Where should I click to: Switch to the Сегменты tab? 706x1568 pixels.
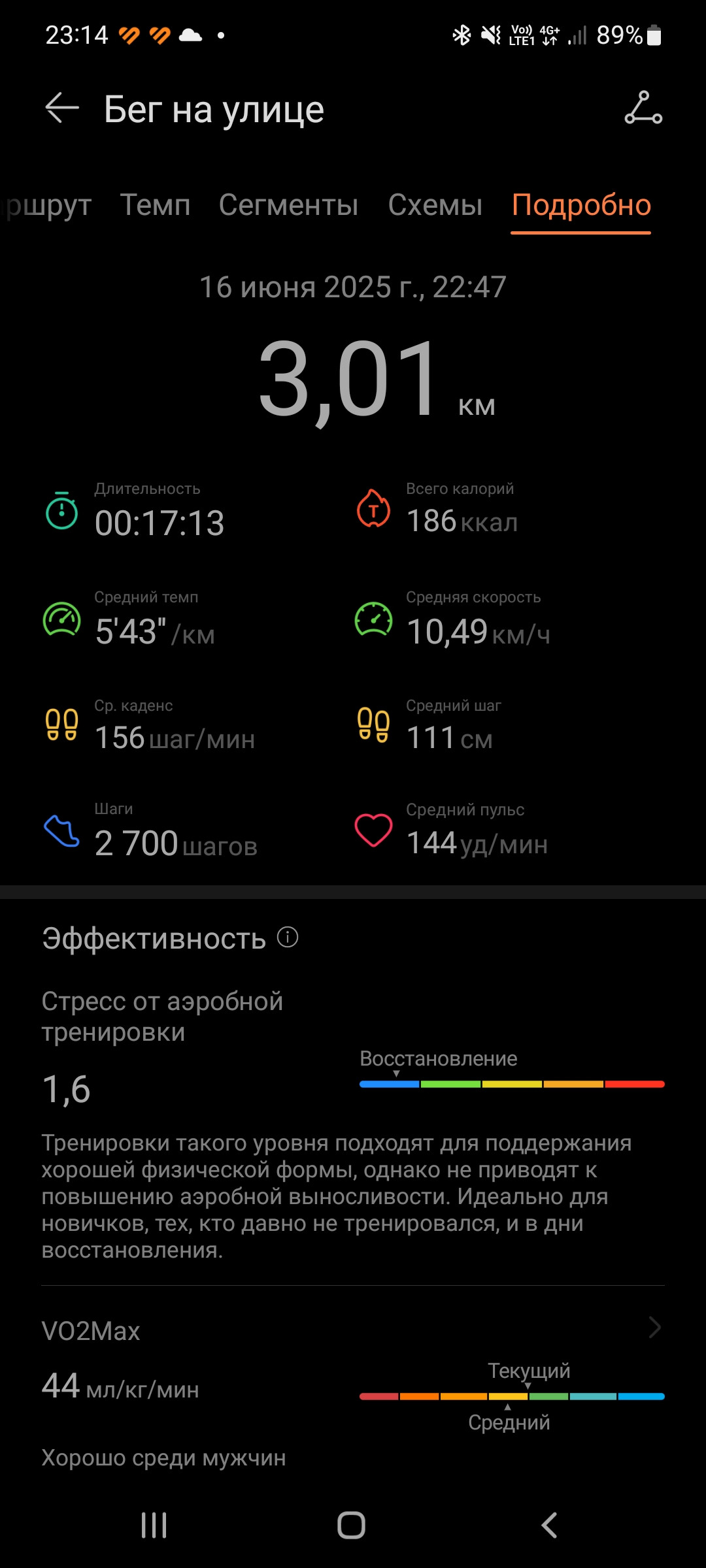(288, 205)
